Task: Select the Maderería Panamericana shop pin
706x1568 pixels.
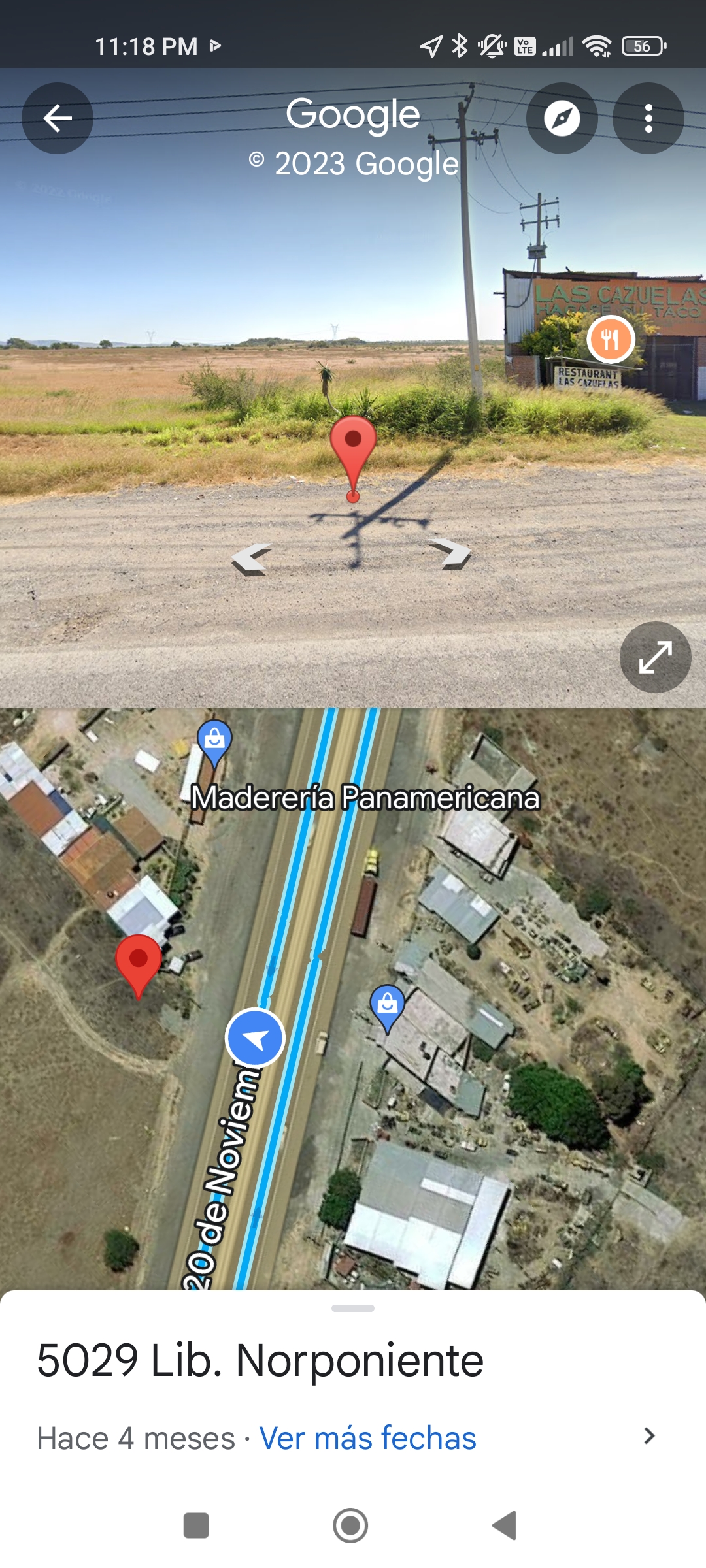Action: [214, 742]
